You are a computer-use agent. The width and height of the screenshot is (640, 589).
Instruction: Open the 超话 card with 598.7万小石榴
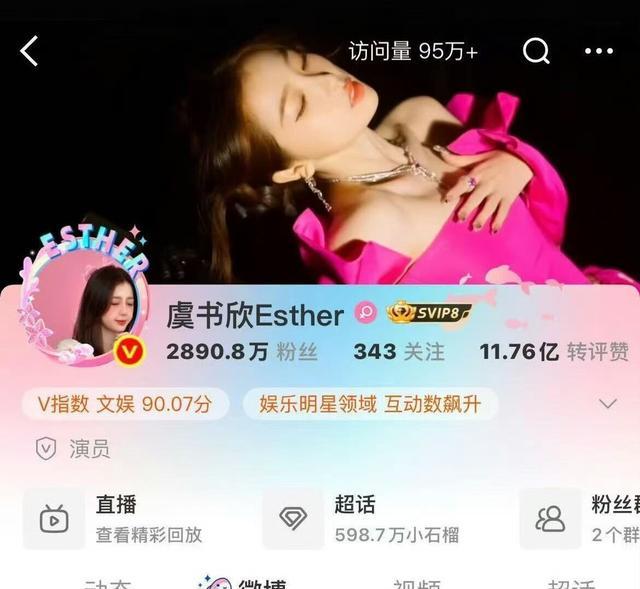[x=370, y=519]
